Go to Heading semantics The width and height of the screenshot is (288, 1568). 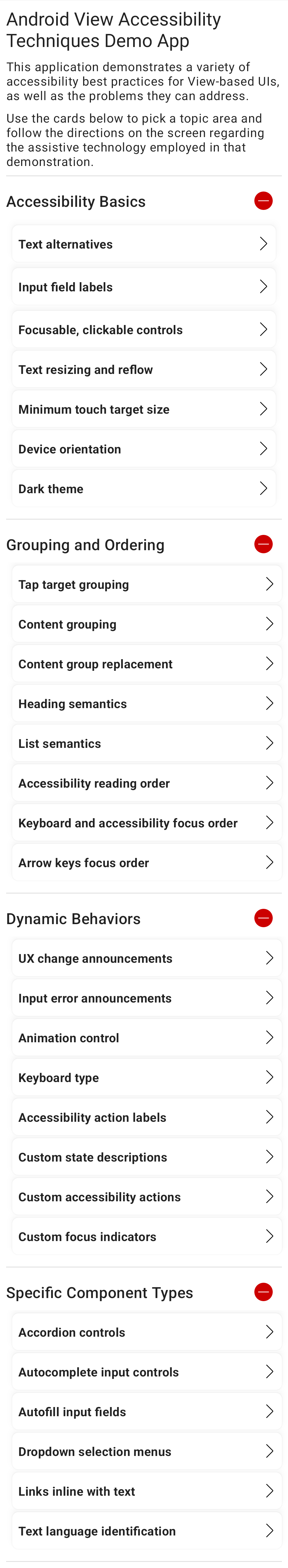146,704
